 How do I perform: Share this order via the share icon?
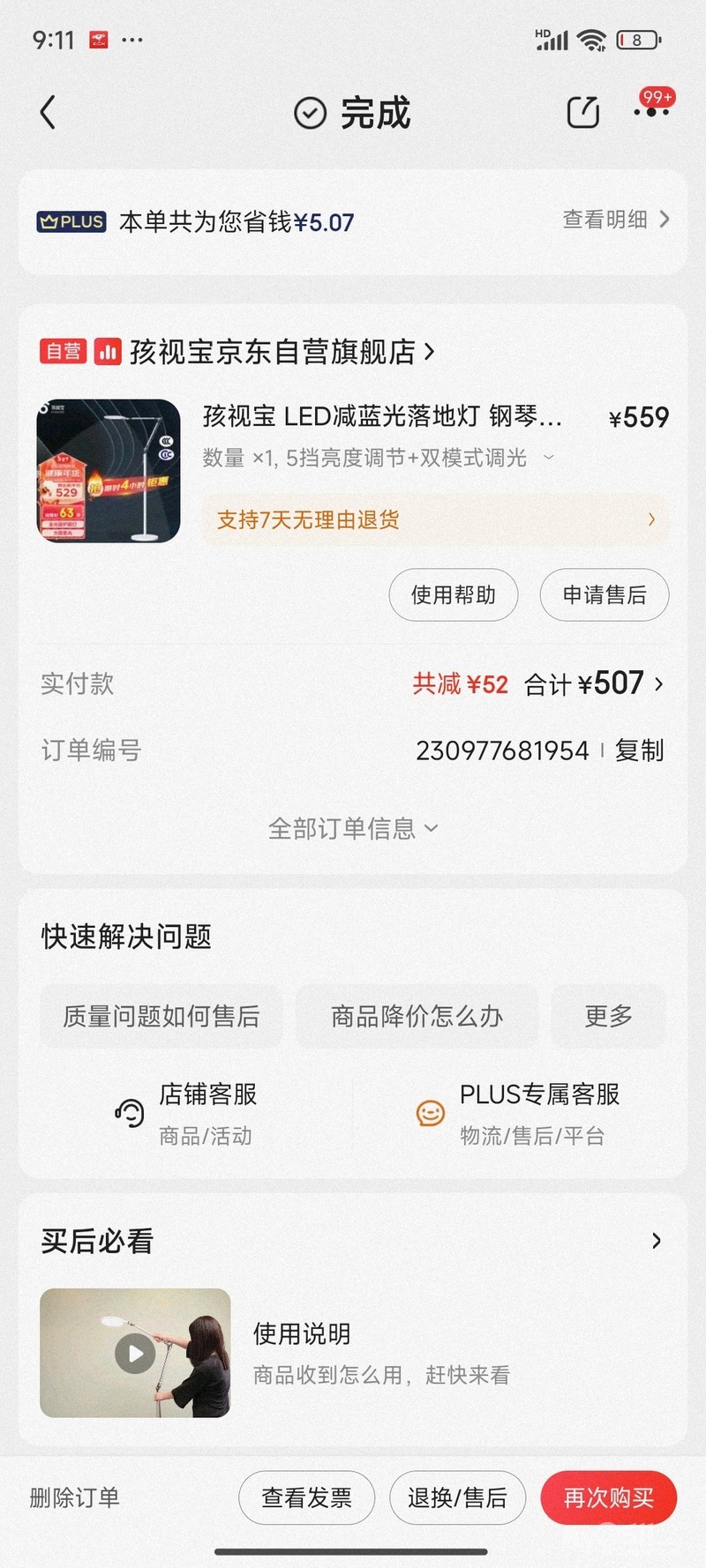[582, 113]
